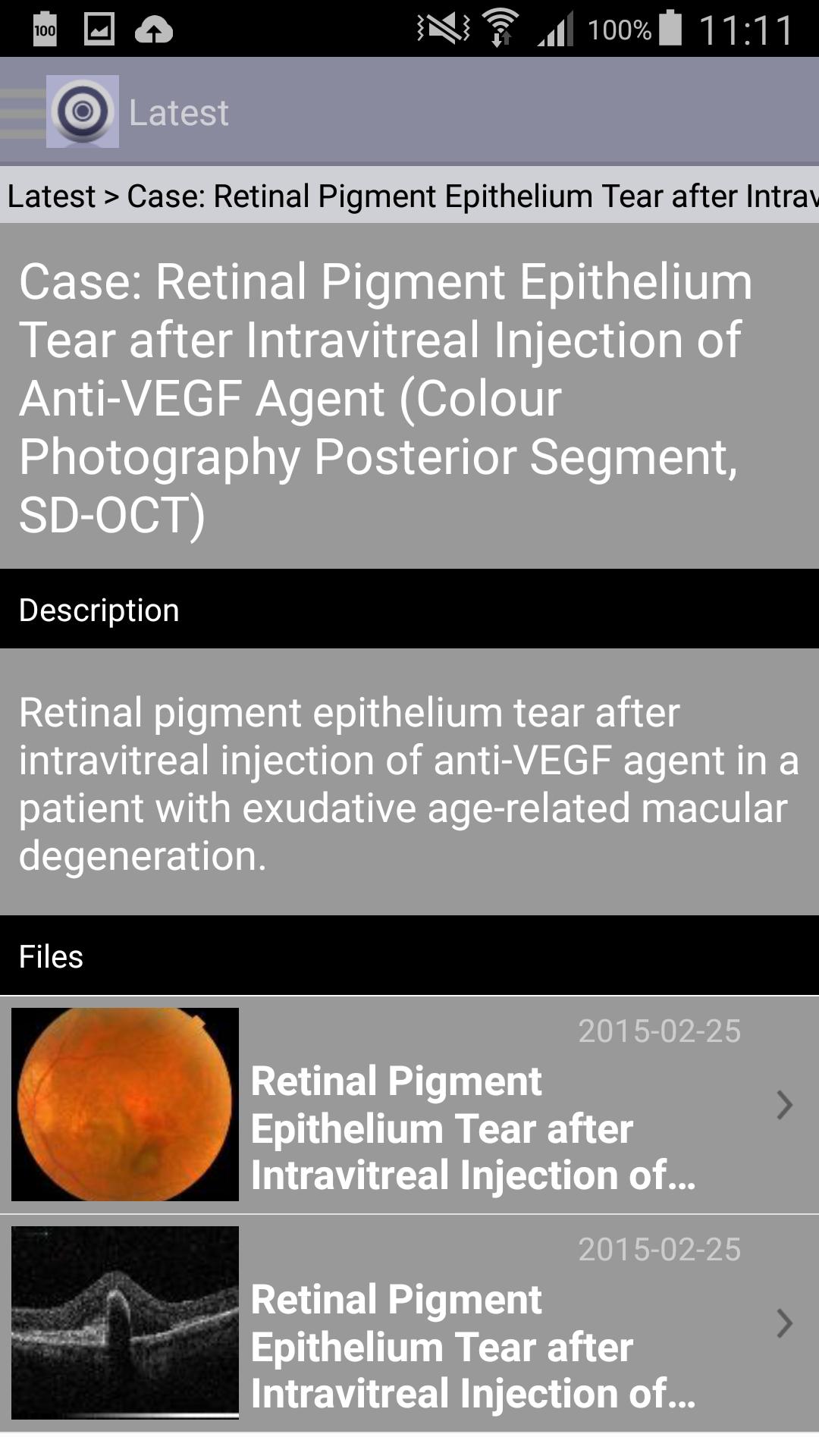
Task: Select the Latest title bar item
Action: 177,112
